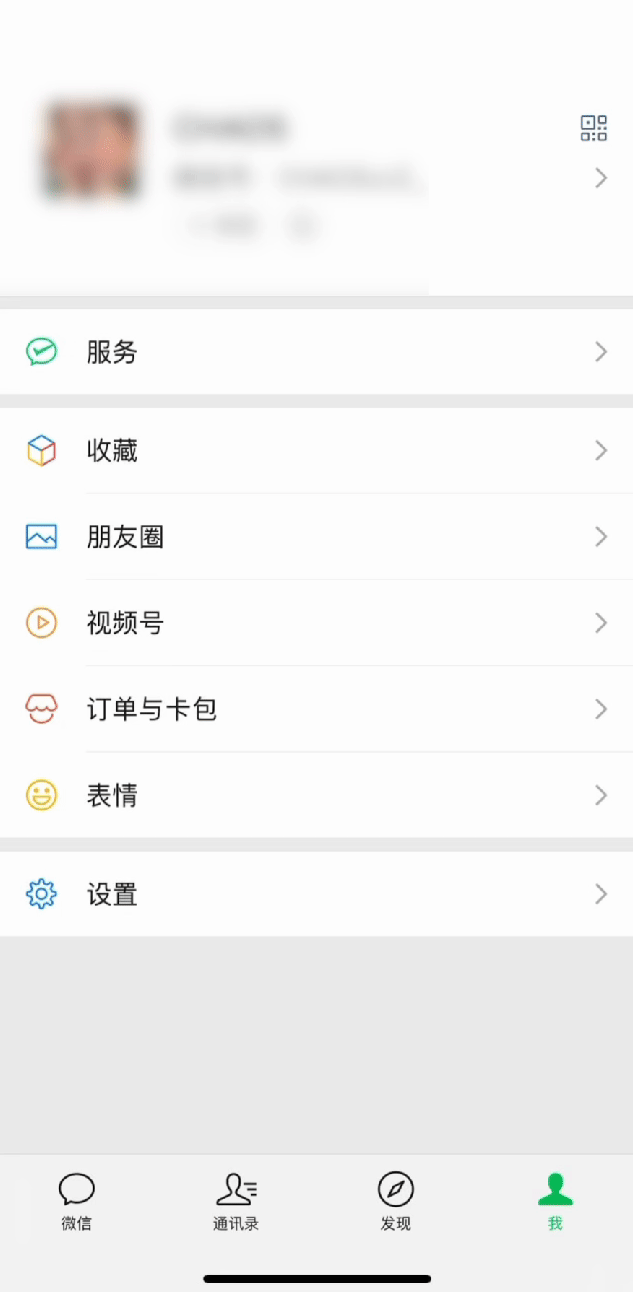Open my QR code icon

click(x=594, y=128)
